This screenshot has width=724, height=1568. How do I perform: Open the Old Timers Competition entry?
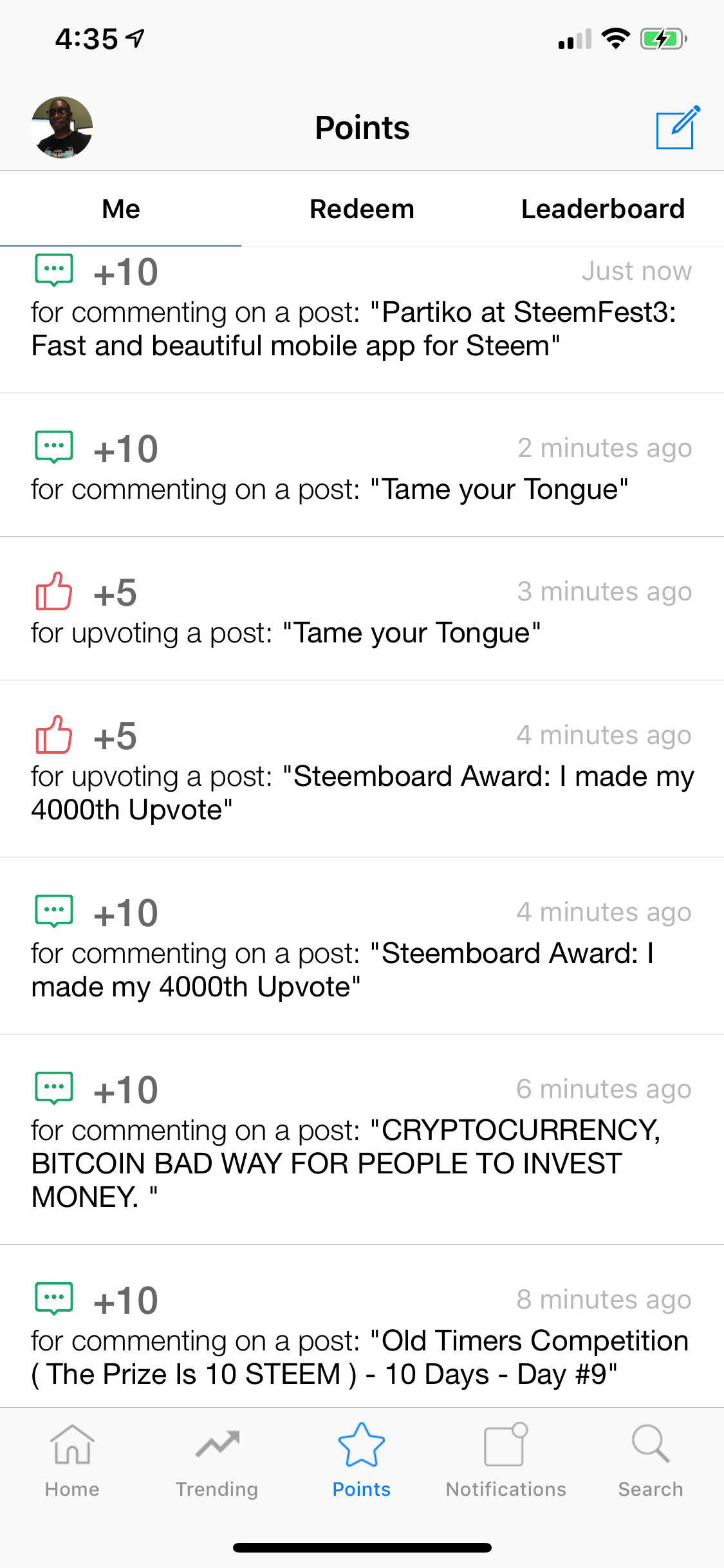pyautogui.click(x=362, y=1326)
